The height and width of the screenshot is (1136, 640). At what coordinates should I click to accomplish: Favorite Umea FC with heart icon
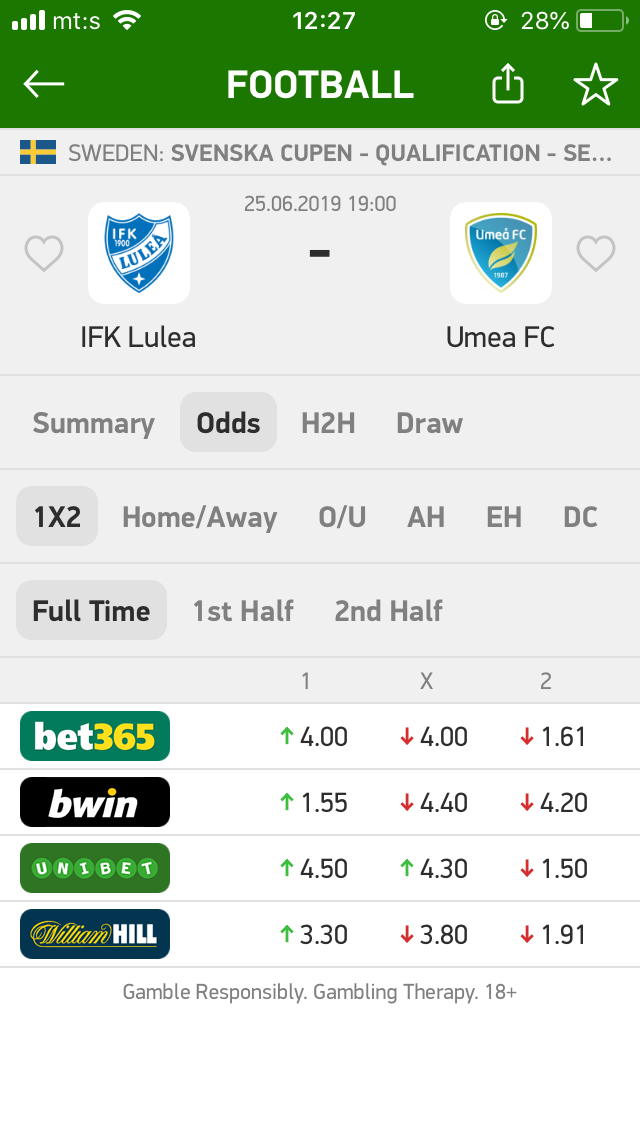(x=596, y=253)
